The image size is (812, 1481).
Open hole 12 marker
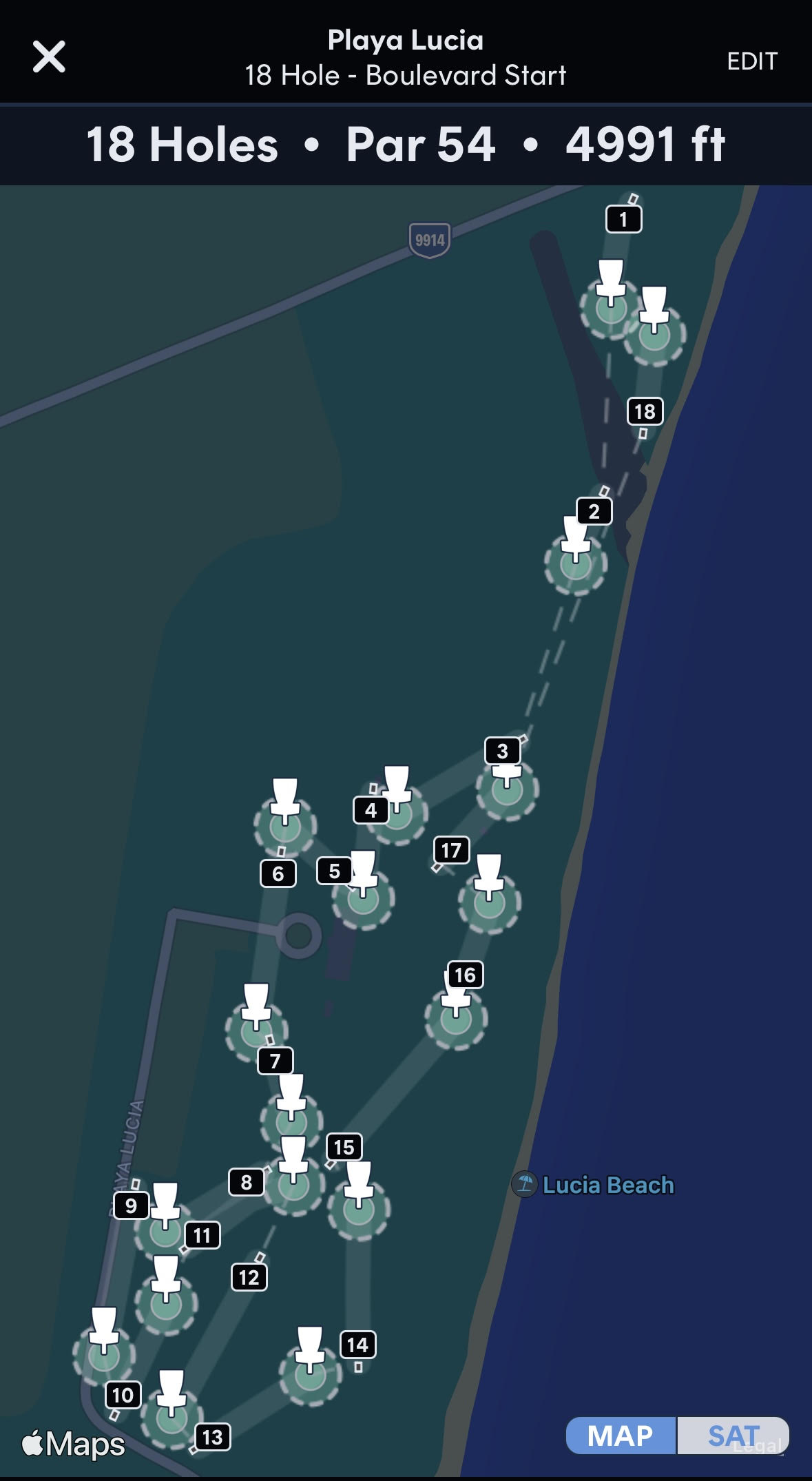pos(249,1277)
